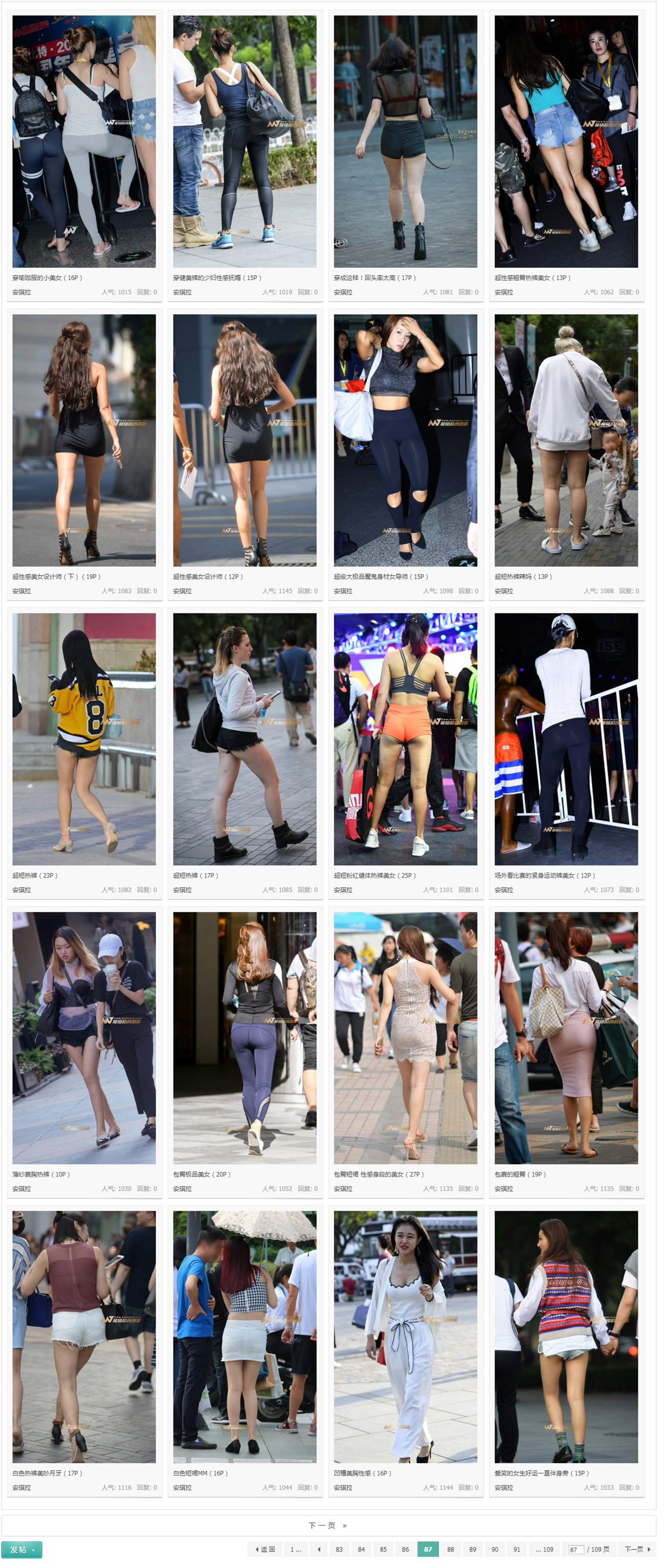The image size is (666, 1568).
Task: Open post 包臀极品美女 (20P)
Action: click(x=202, y=1174)
